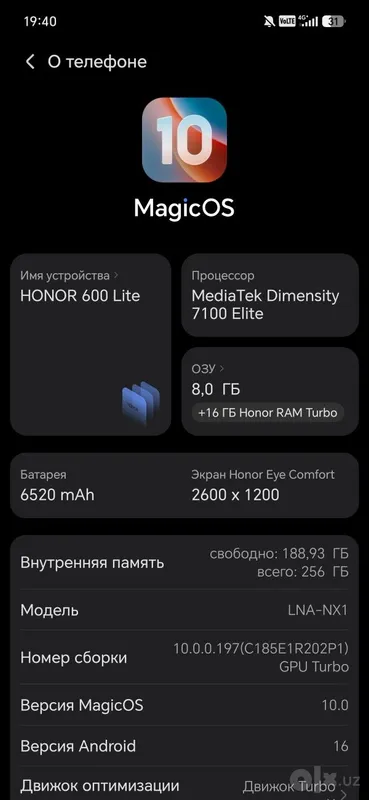The width and height of the screenshot is (369, 800).
Task: Open Движок оптимизации row
Action: click(x=184, y=786)
